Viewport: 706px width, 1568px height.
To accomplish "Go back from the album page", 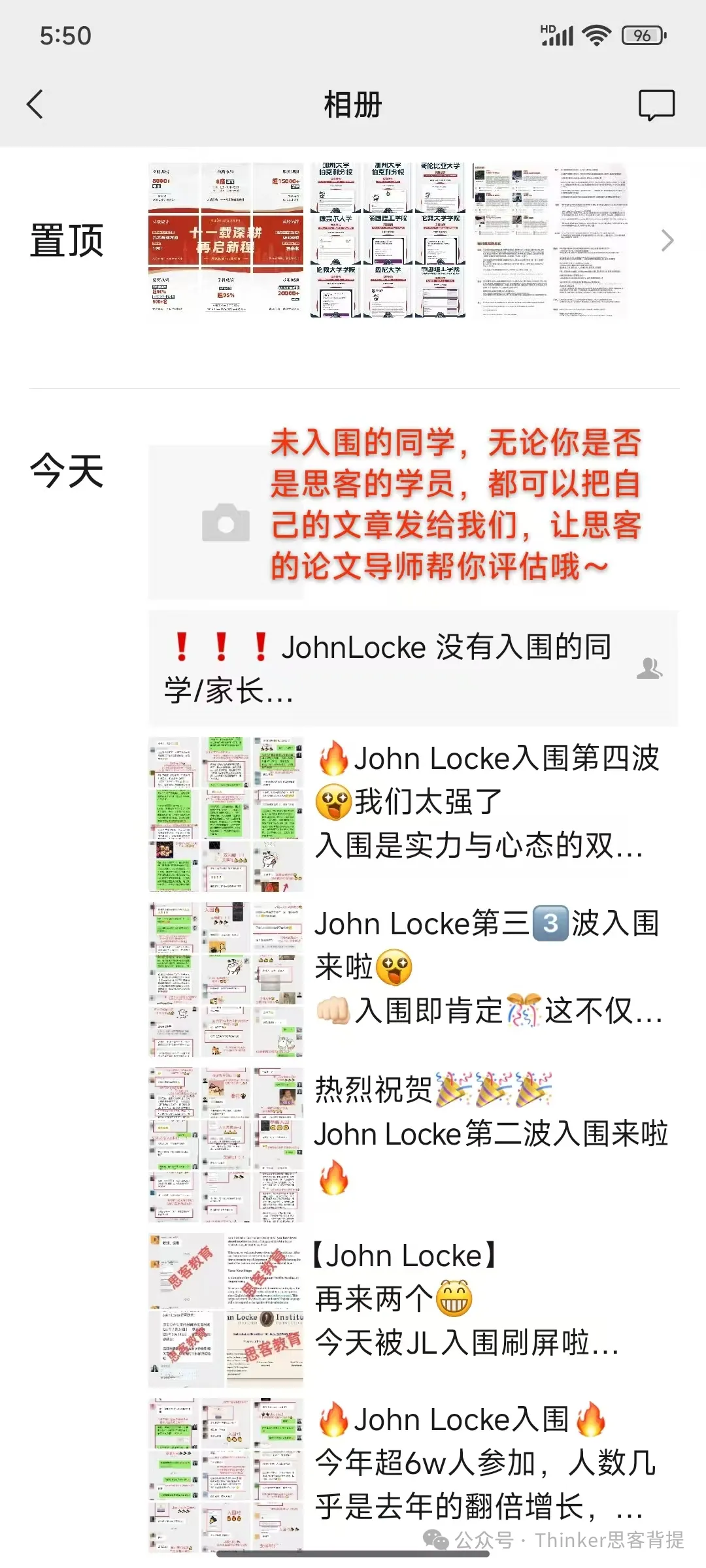I will pyautogui.click(x=35, y=105).
